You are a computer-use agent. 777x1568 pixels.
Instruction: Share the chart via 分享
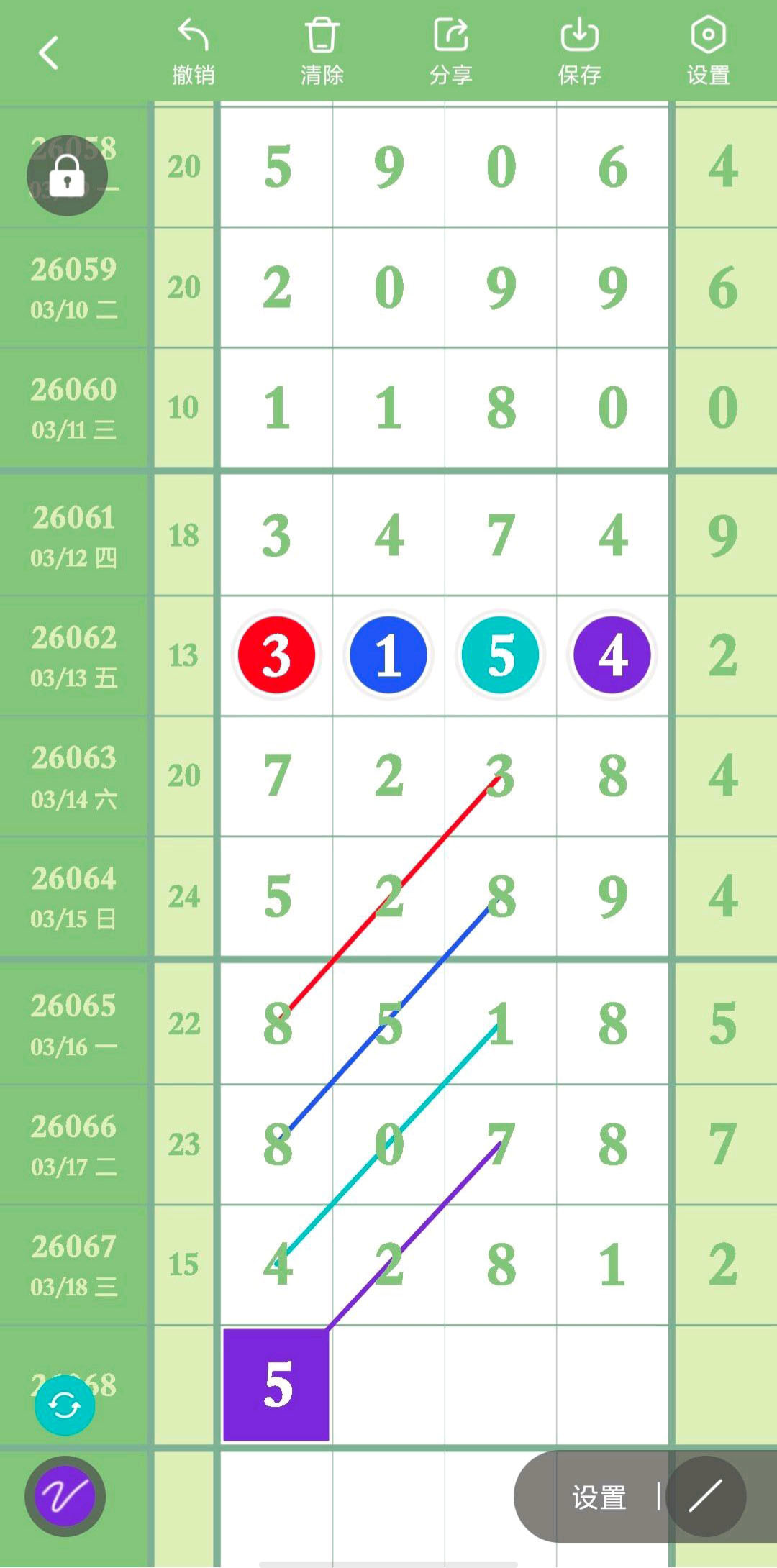[450, 52]
